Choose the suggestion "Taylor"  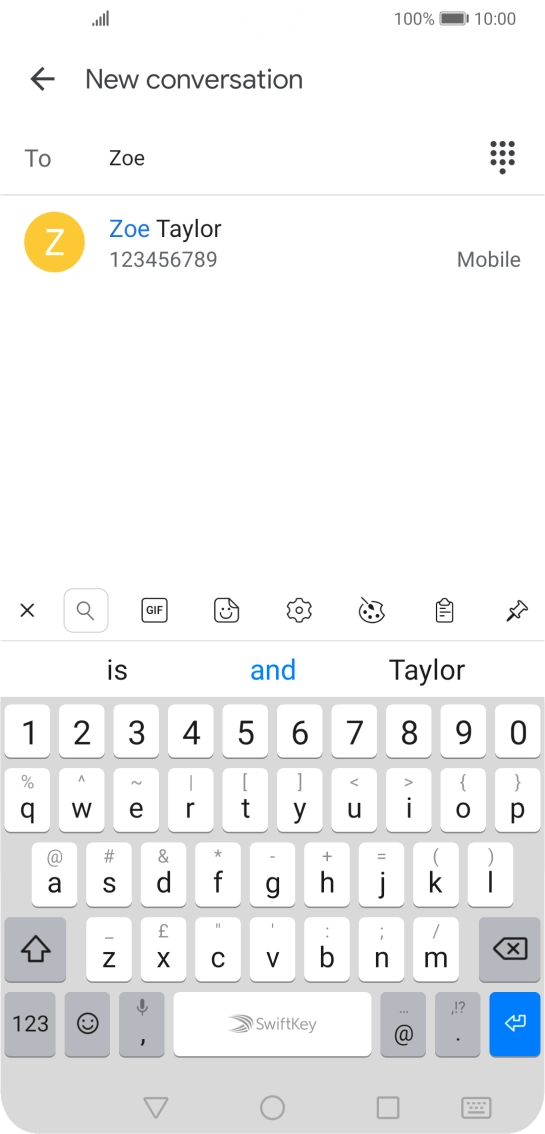[426, 670]
